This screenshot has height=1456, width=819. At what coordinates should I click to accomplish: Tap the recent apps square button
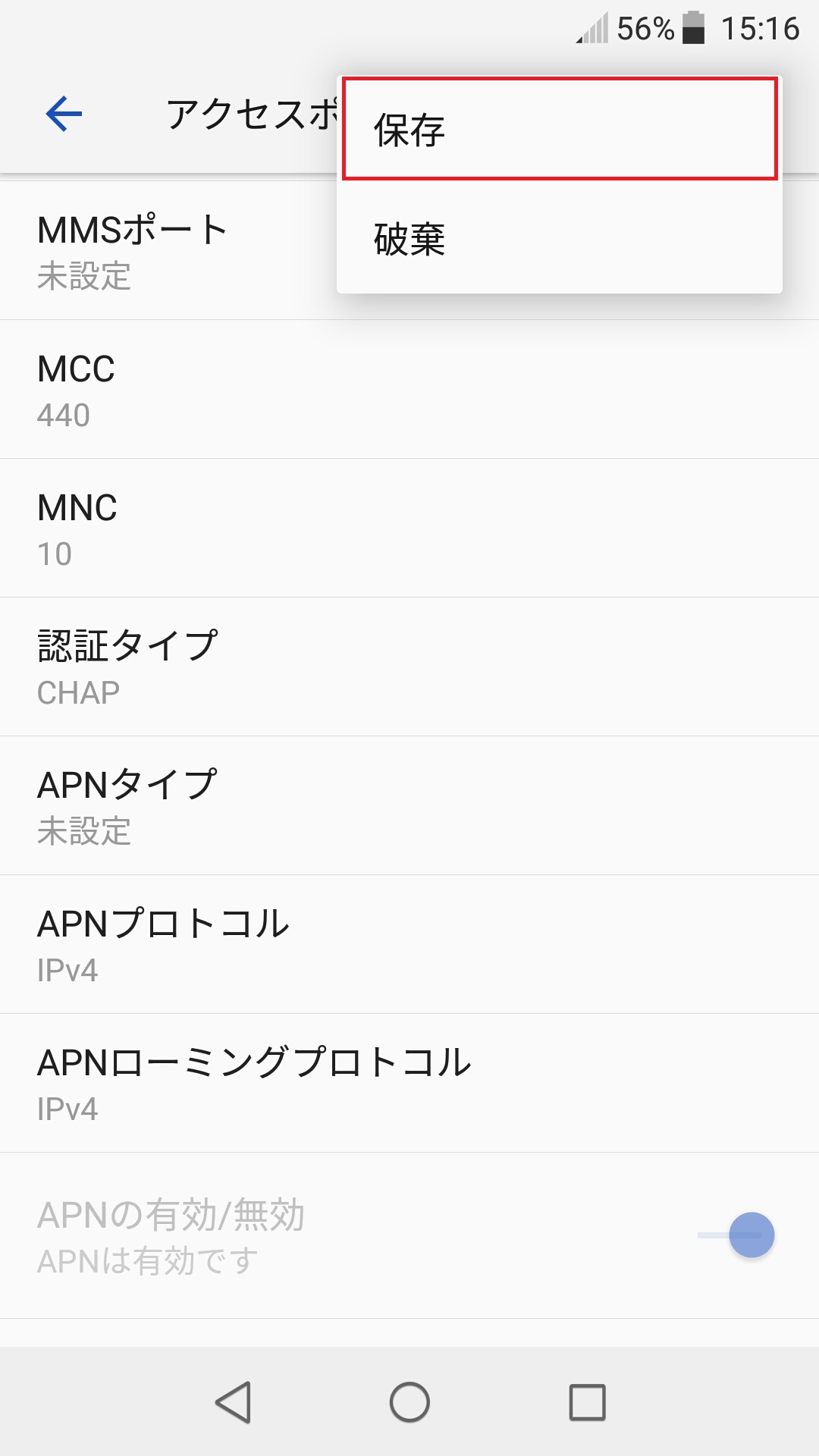tap(586, 1401)
